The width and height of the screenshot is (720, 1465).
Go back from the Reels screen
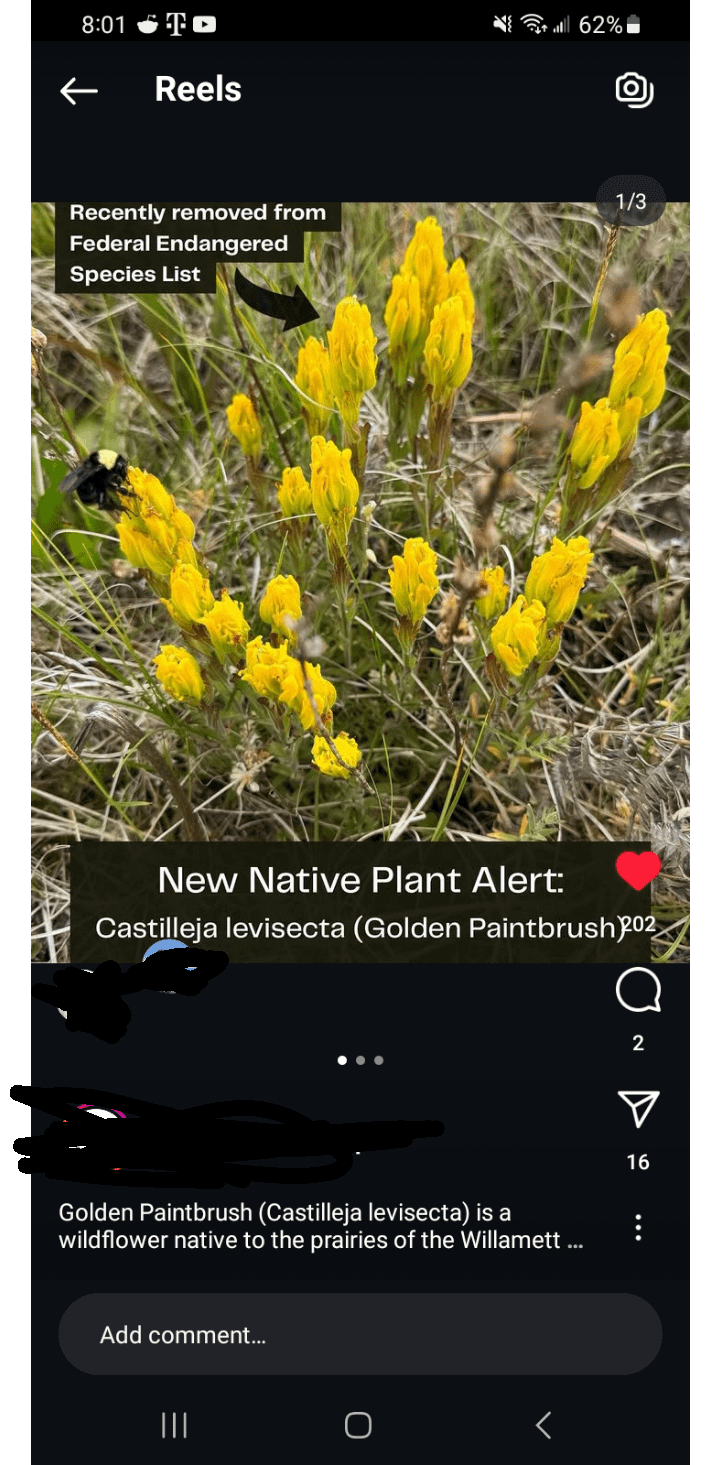[x=79, y=91]
